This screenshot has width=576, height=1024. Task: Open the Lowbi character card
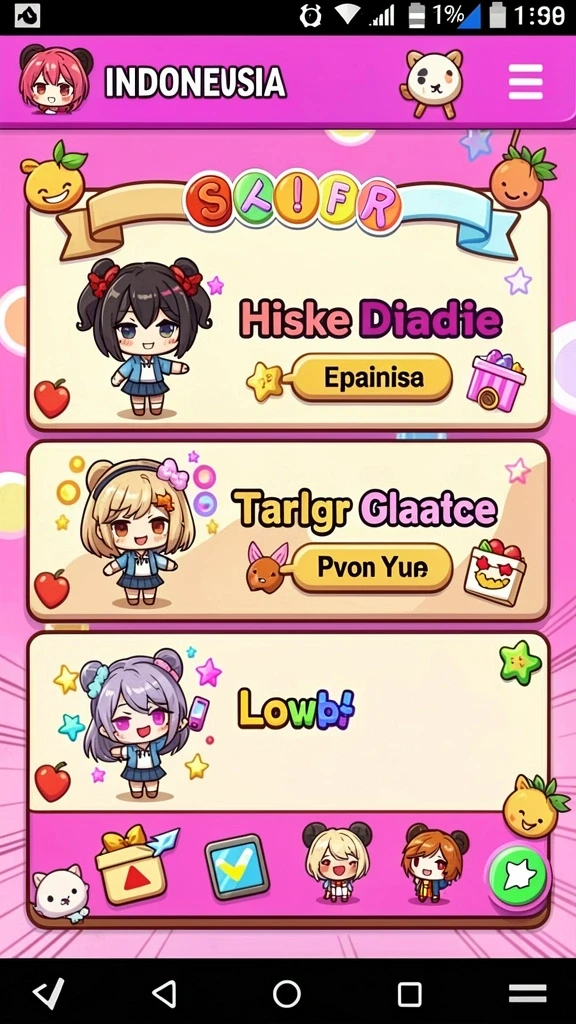click(x=288, y=722)
